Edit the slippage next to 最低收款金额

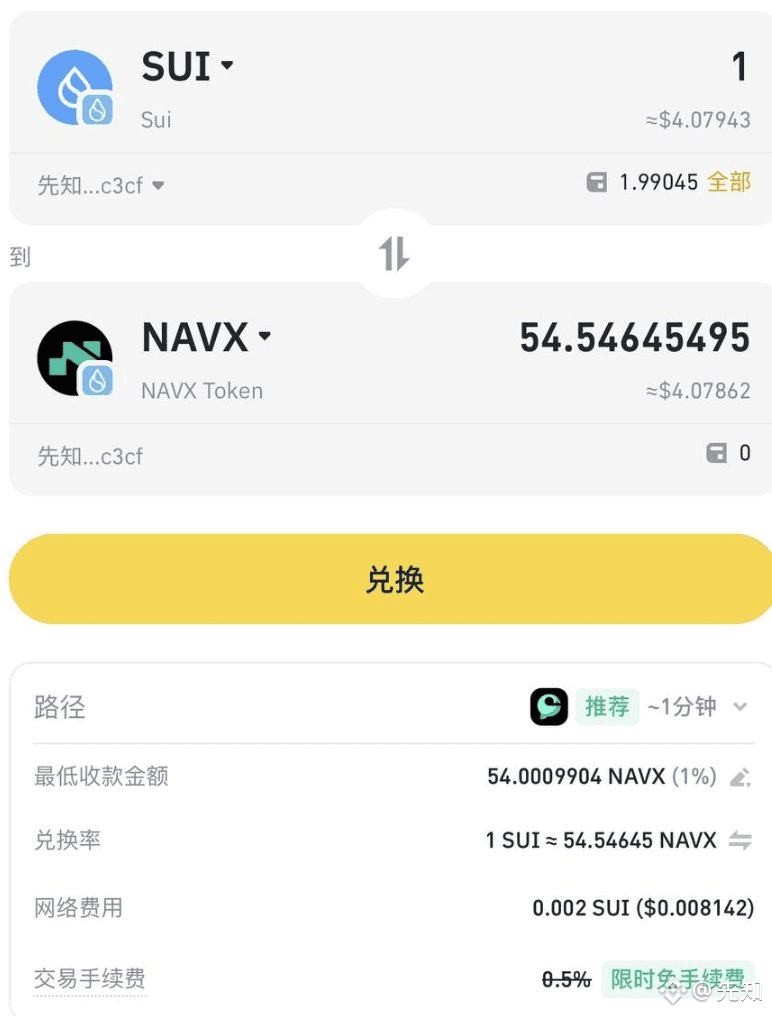click(740, 777)
